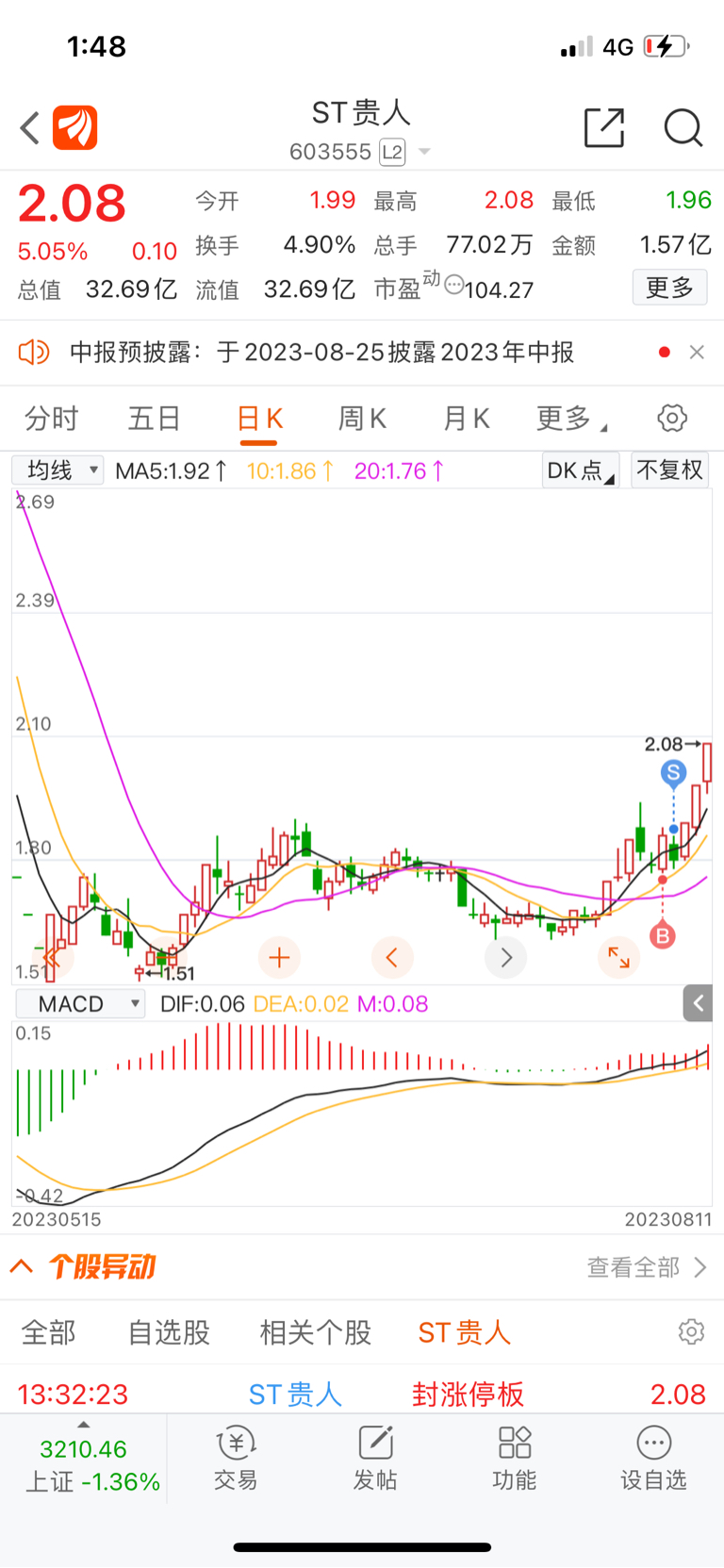Viewport: 724px width, 1568px height.
Task: Share the ST贵人 stock page
Action: tap(604, 127)
